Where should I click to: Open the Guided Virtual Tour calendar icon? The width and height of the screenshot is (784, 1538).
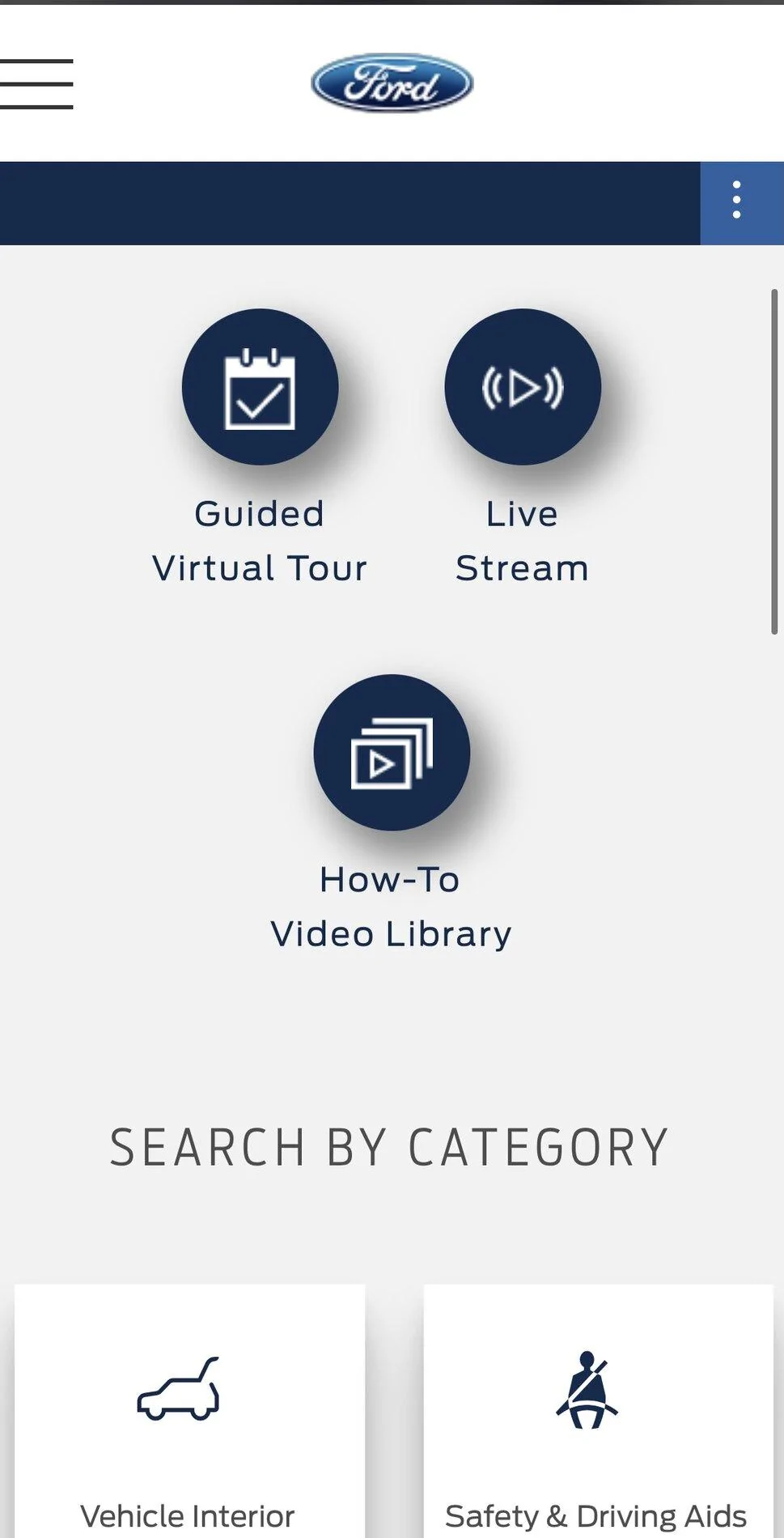point(261,387)
